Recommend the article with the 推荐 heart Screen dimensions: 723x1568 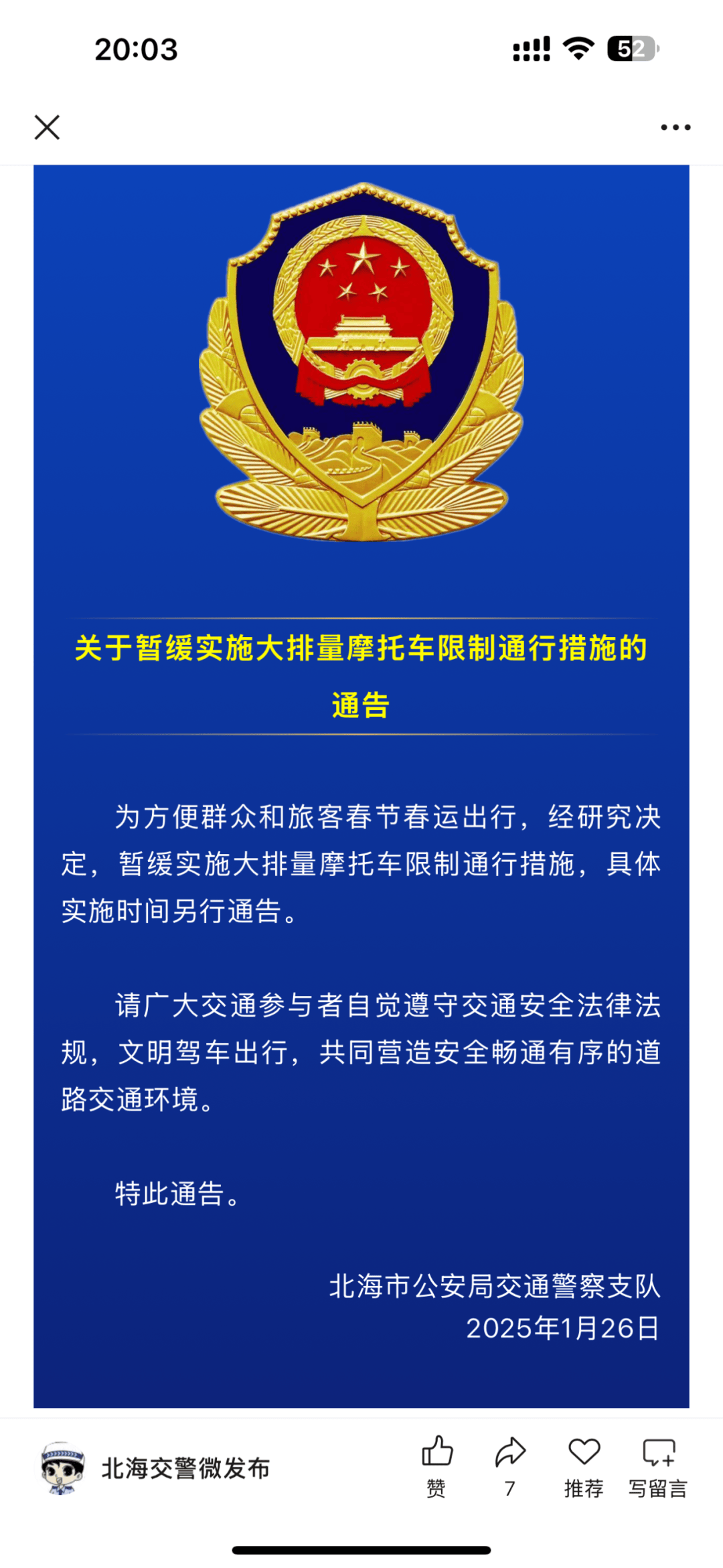pyautogui.click(x=584, y=1468)
